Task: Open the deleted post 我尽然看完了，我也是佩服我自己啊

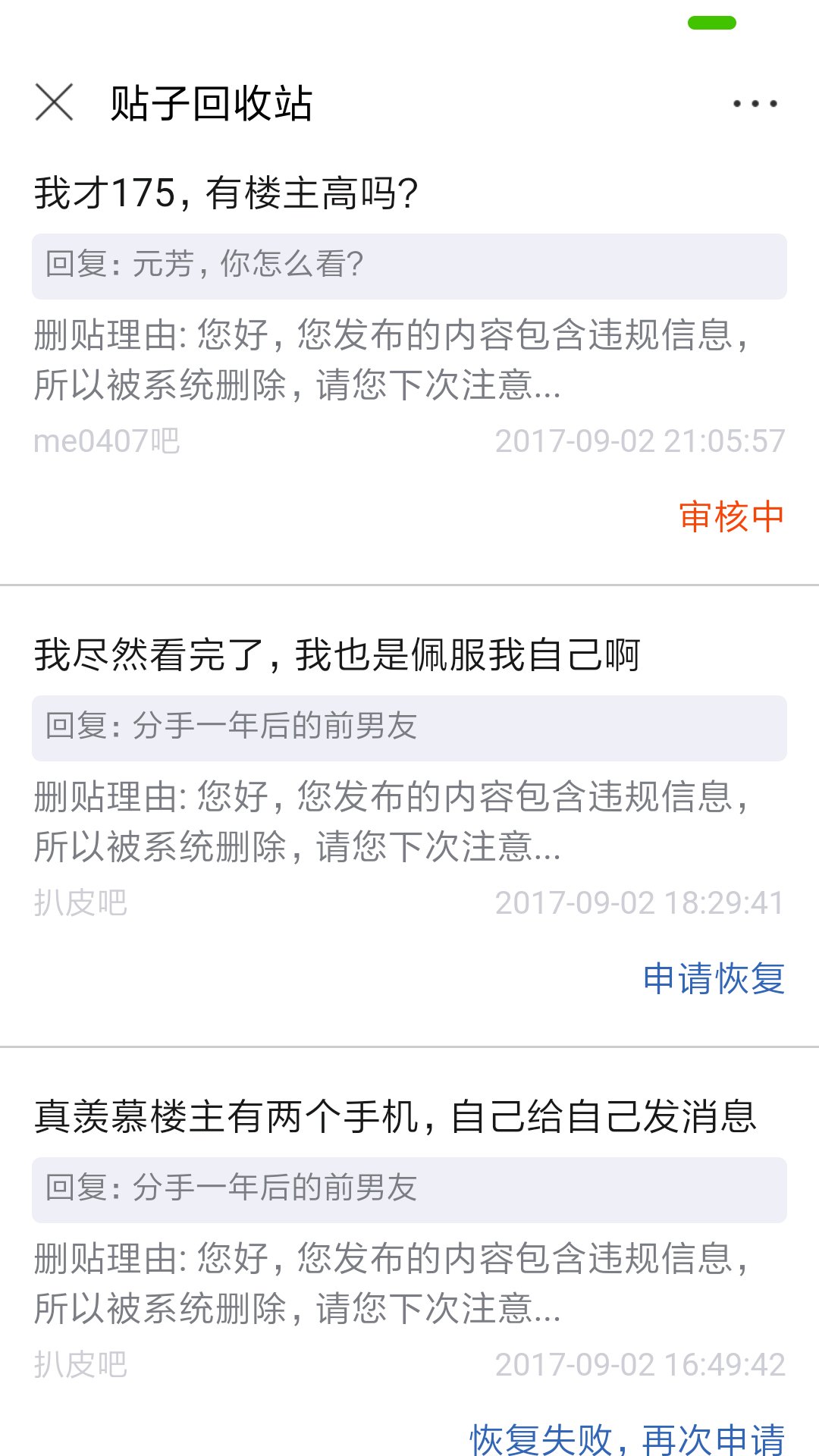Action: pos(337,654)
